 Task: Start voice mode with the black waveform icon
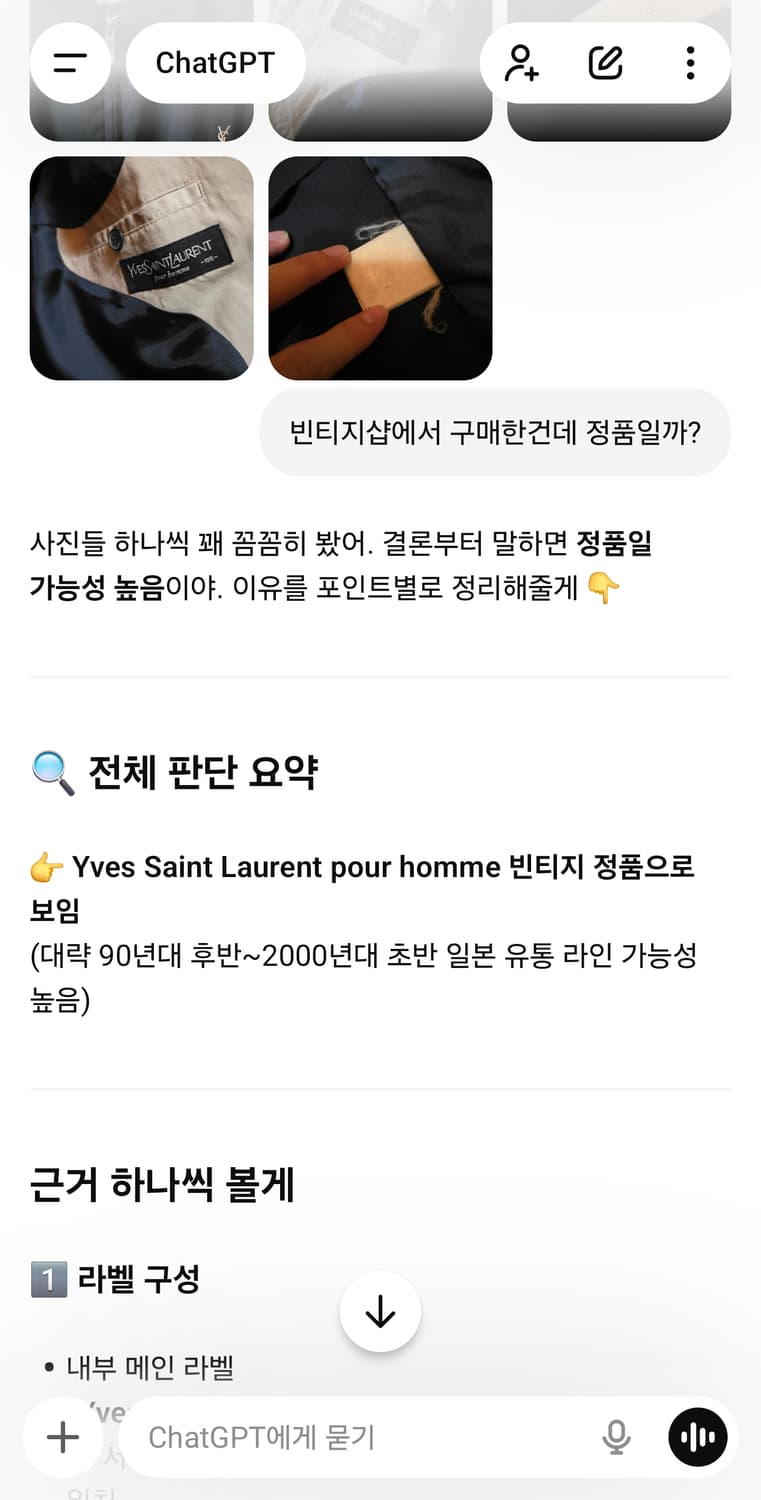[697, 1437]
